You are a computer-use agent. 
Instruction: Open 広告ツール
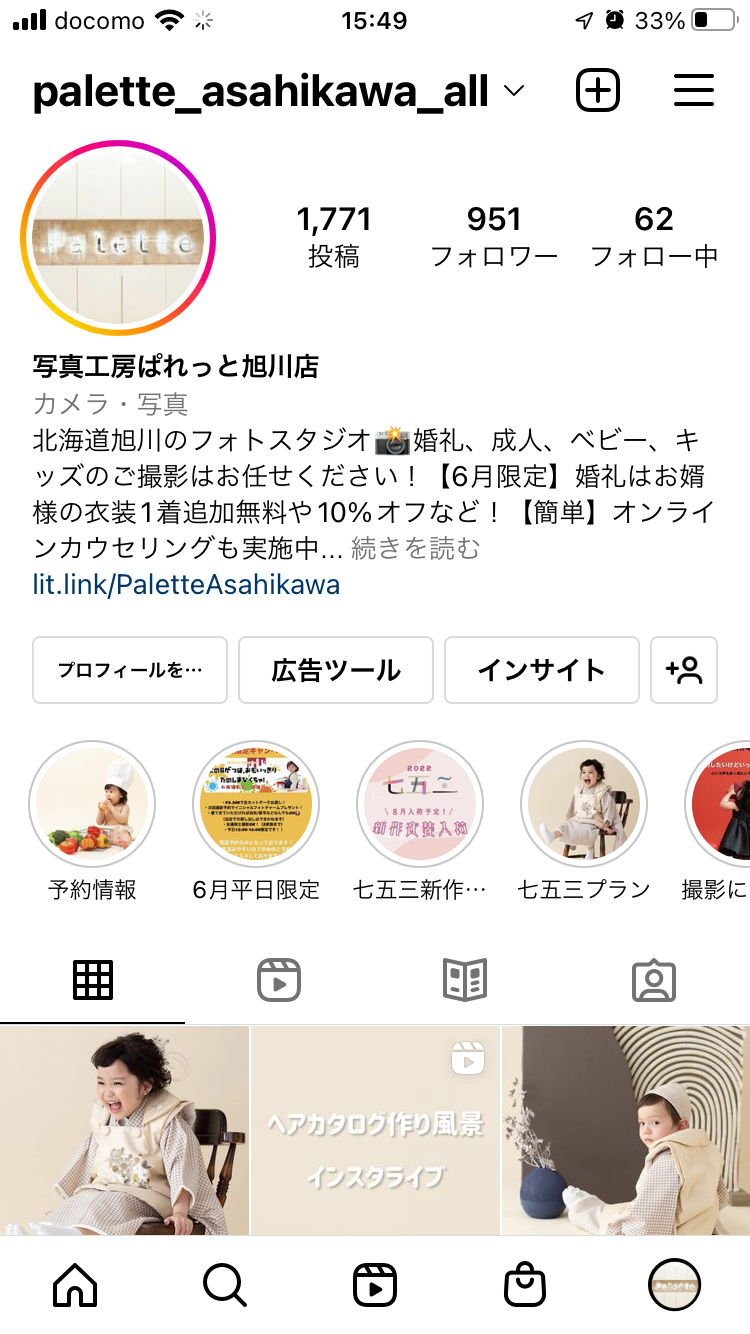pos(336,670)
